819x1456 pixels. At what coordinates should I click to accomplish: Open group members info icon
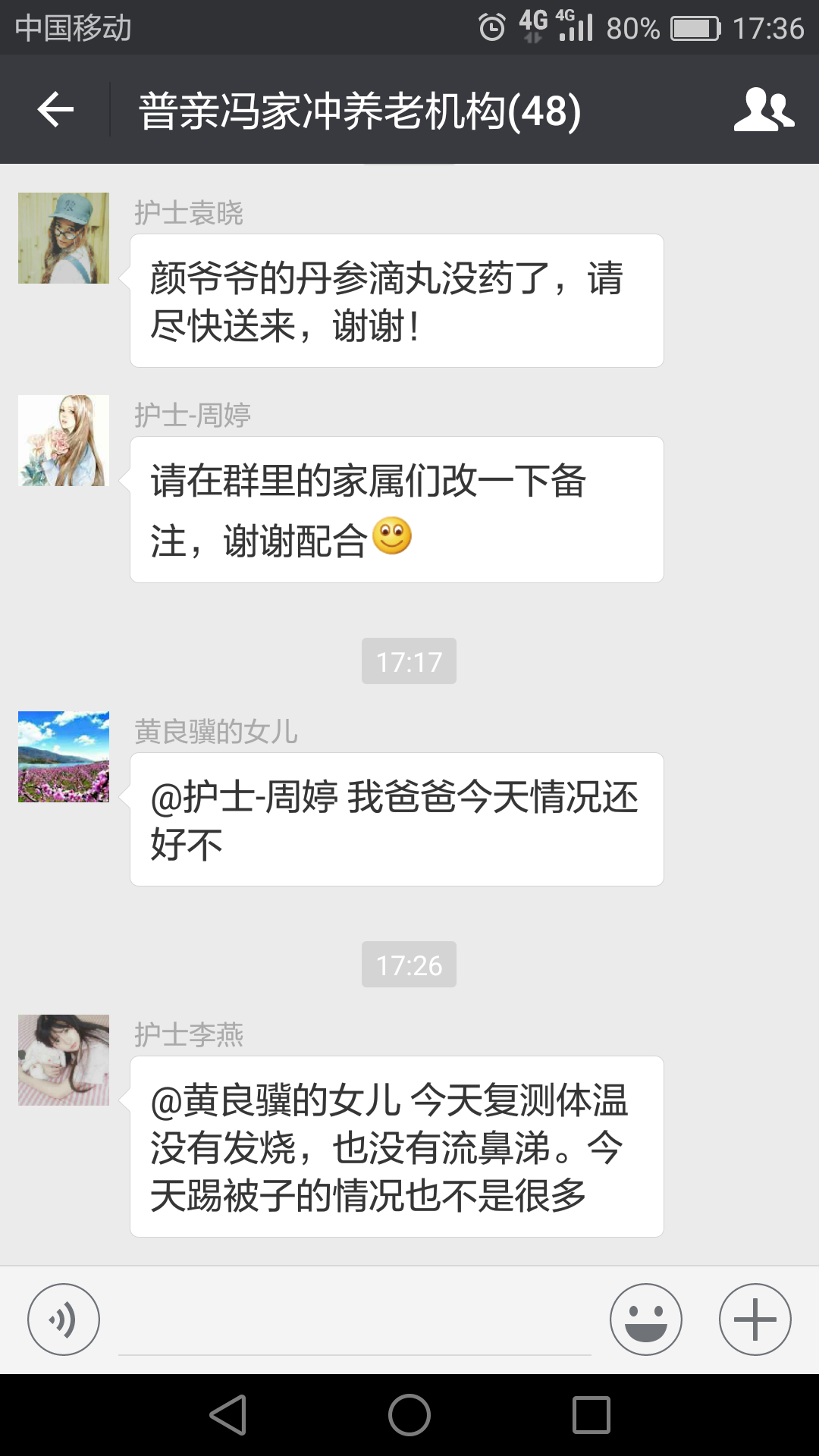(x=763, y=110)
